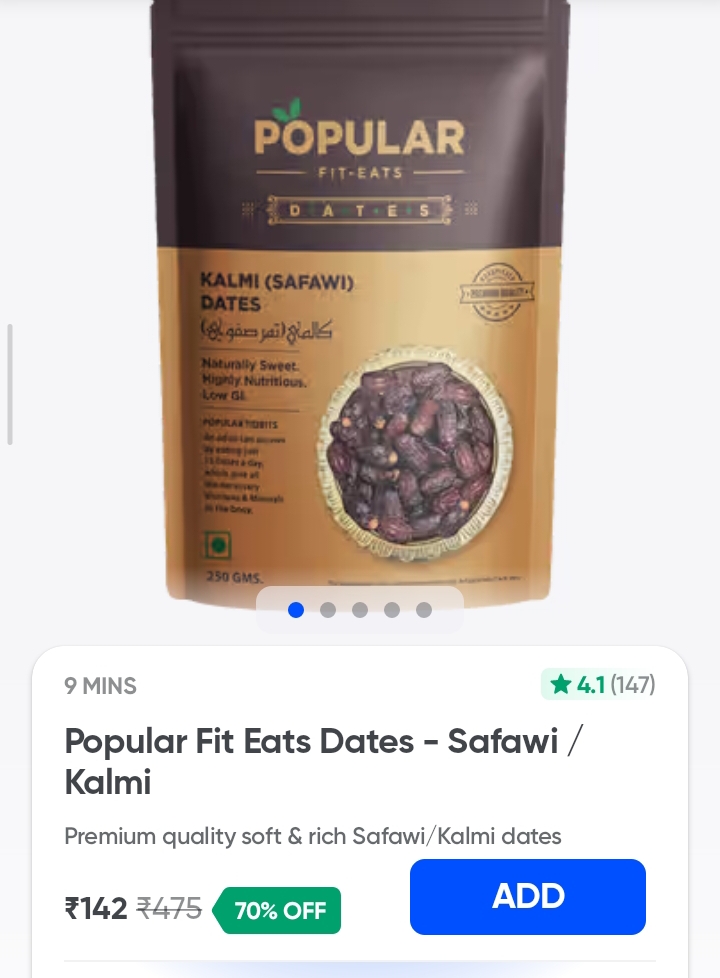Jump to the fourth product image dot
Viewport: 720px width, 978px height.
(392, 610)
